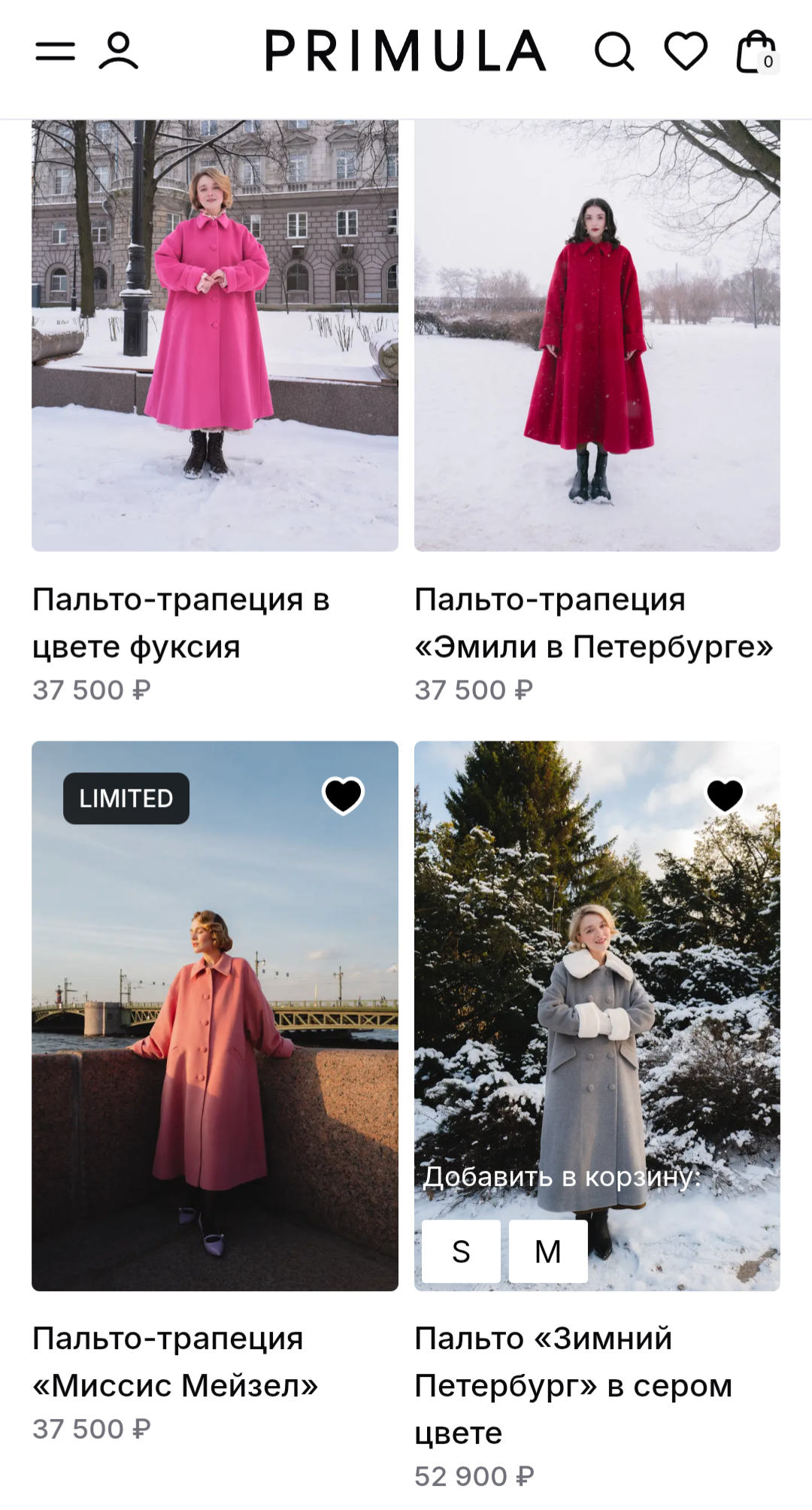Choose size M for the grey coat
812x1510 pixels.
click(548, 1251)
